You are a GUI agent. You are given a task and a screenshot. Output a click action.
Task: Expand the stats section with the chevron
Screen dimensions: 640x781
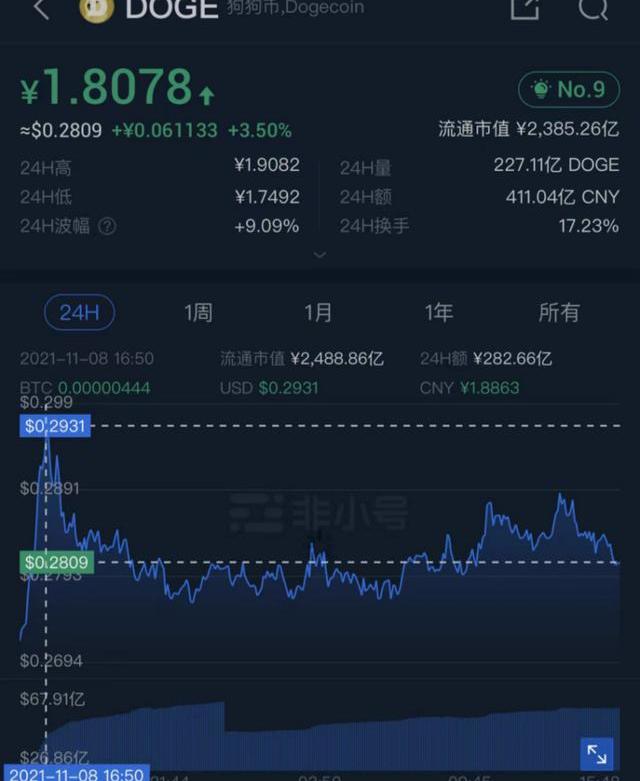(x=320, y=255)
